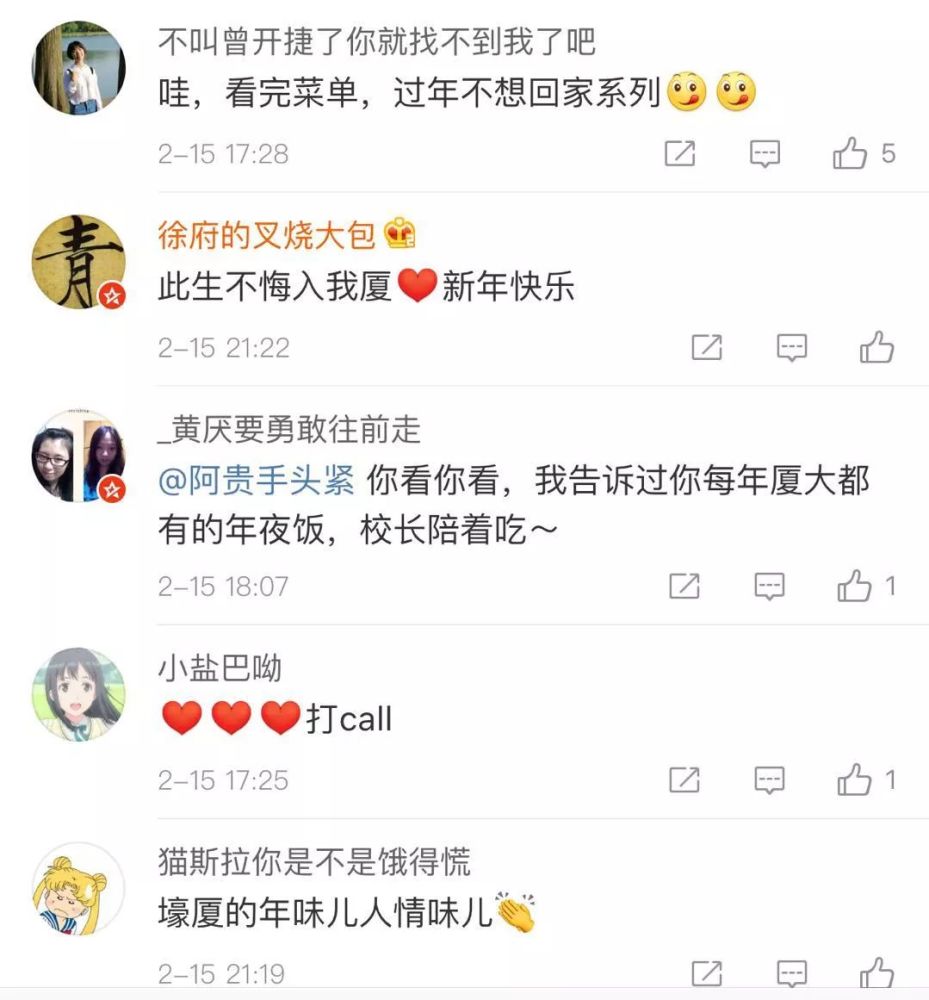Reply to the 过年不想回家系列 comment
This screenshot has height=1000, width=929.
(765, 154)
